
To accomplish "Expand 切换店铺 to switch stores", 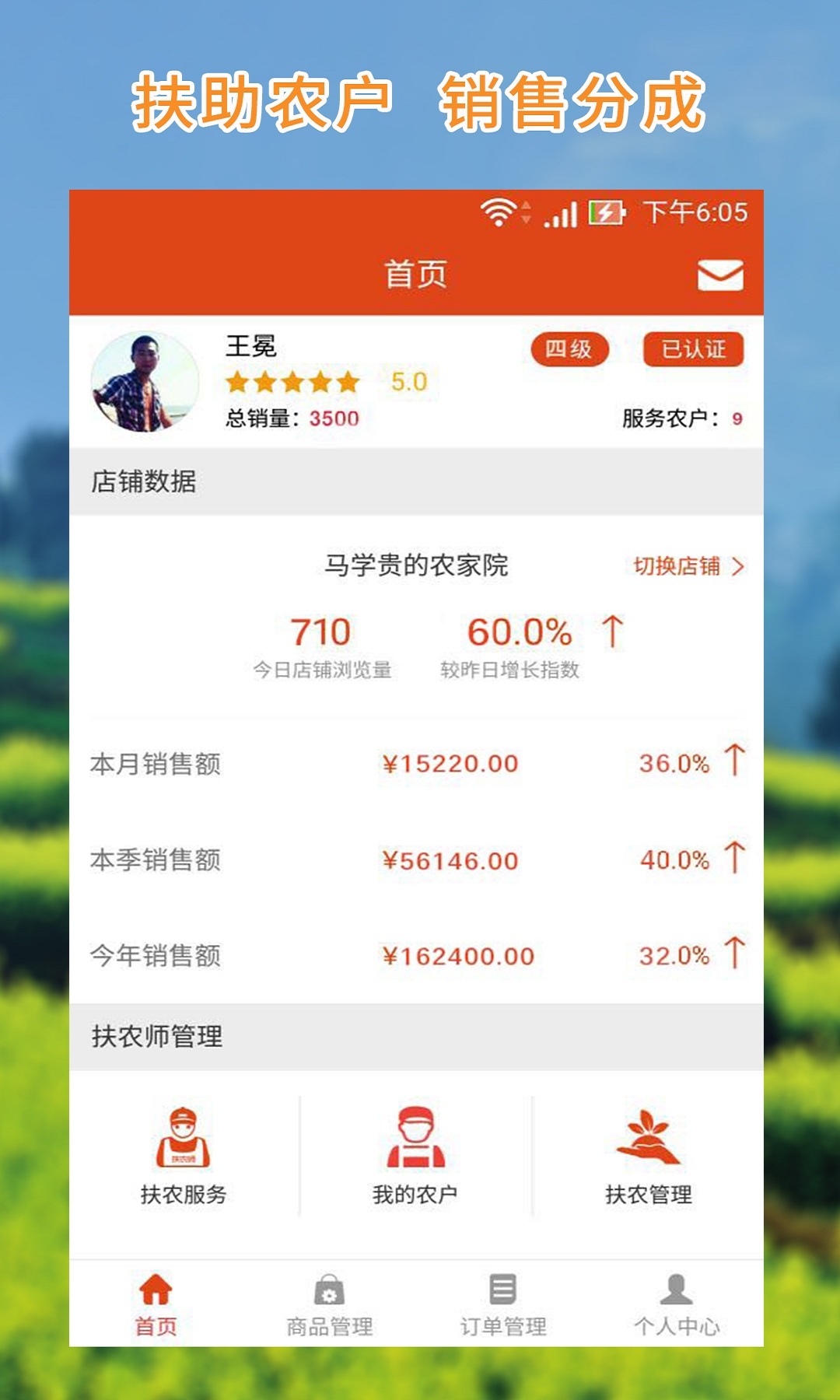I will [x=681, y=567].
